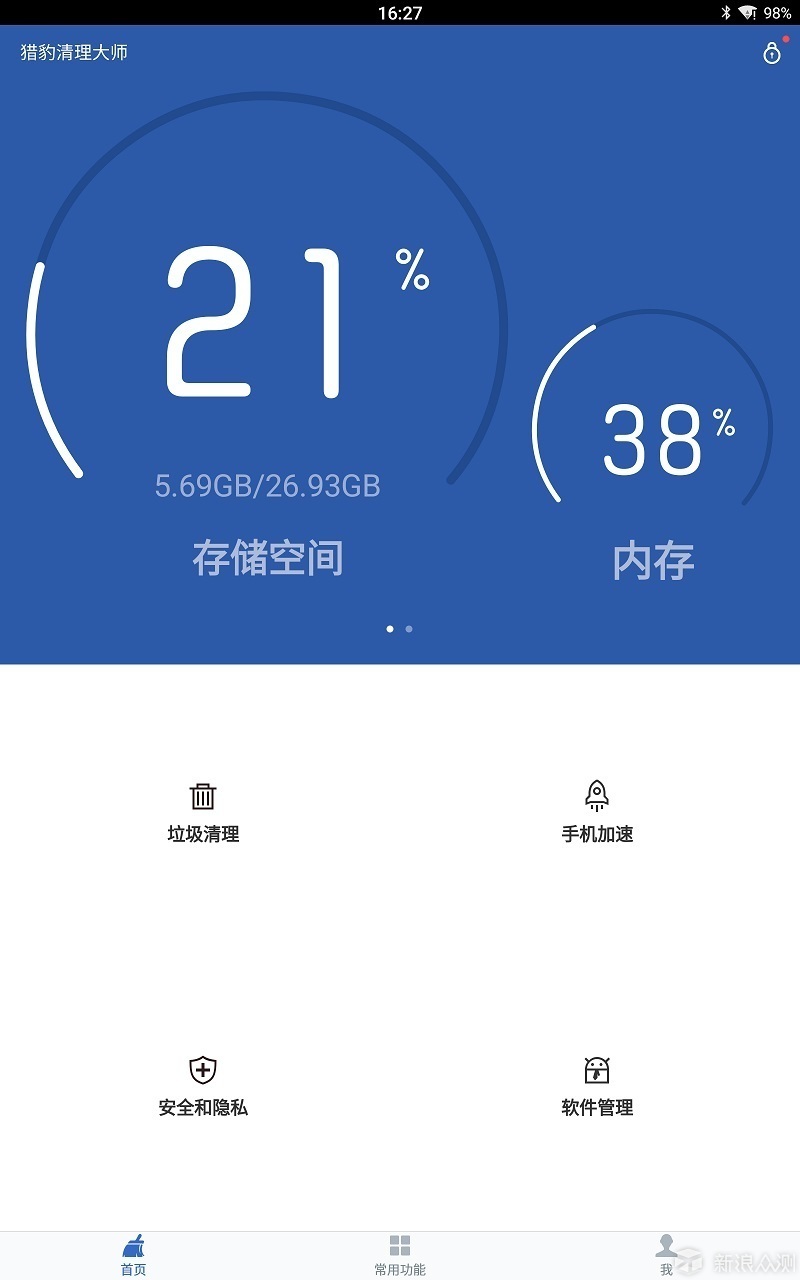Viewport: 800px width, 1280px height.
Task: Open the 存储空间 storage details
Action: coord(267,561)
